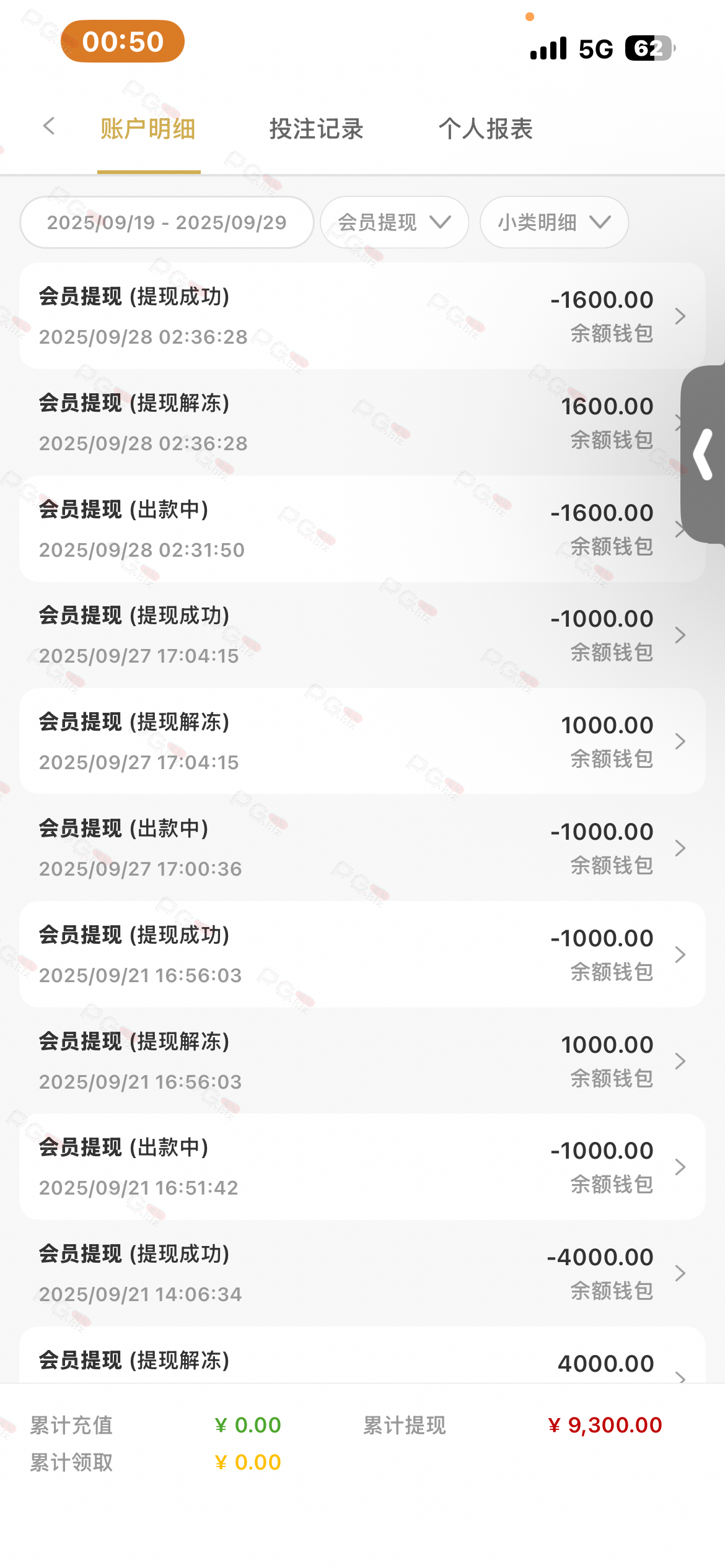View the -4000.00 提现成功 record details
Image resolution: width=725 pixels, height=1568 pixels.
(x=362, y=1273)
